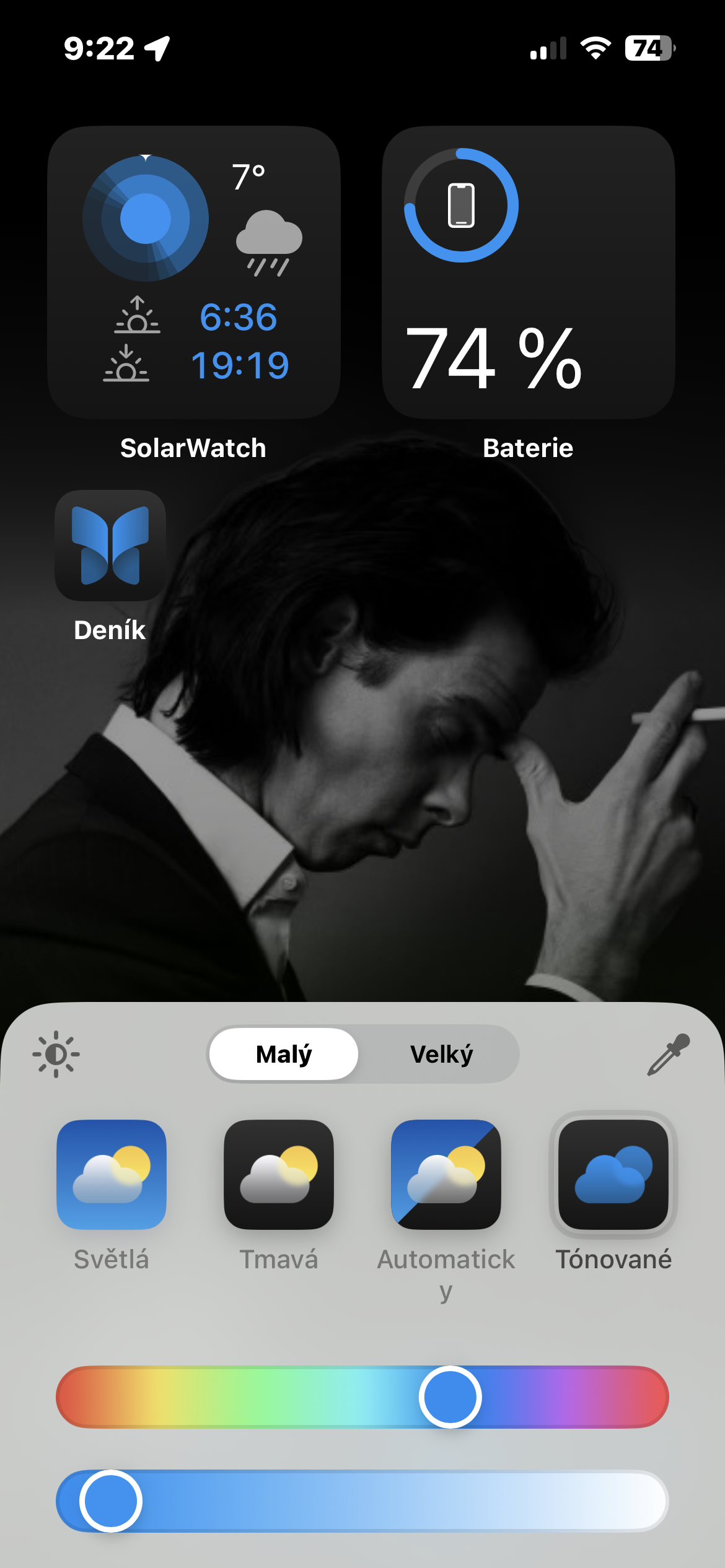Toggle the wallpaper dimming sun icon
This screenshot has height=1568, width=725.
pyautogui.click(x=56, y=1054)
